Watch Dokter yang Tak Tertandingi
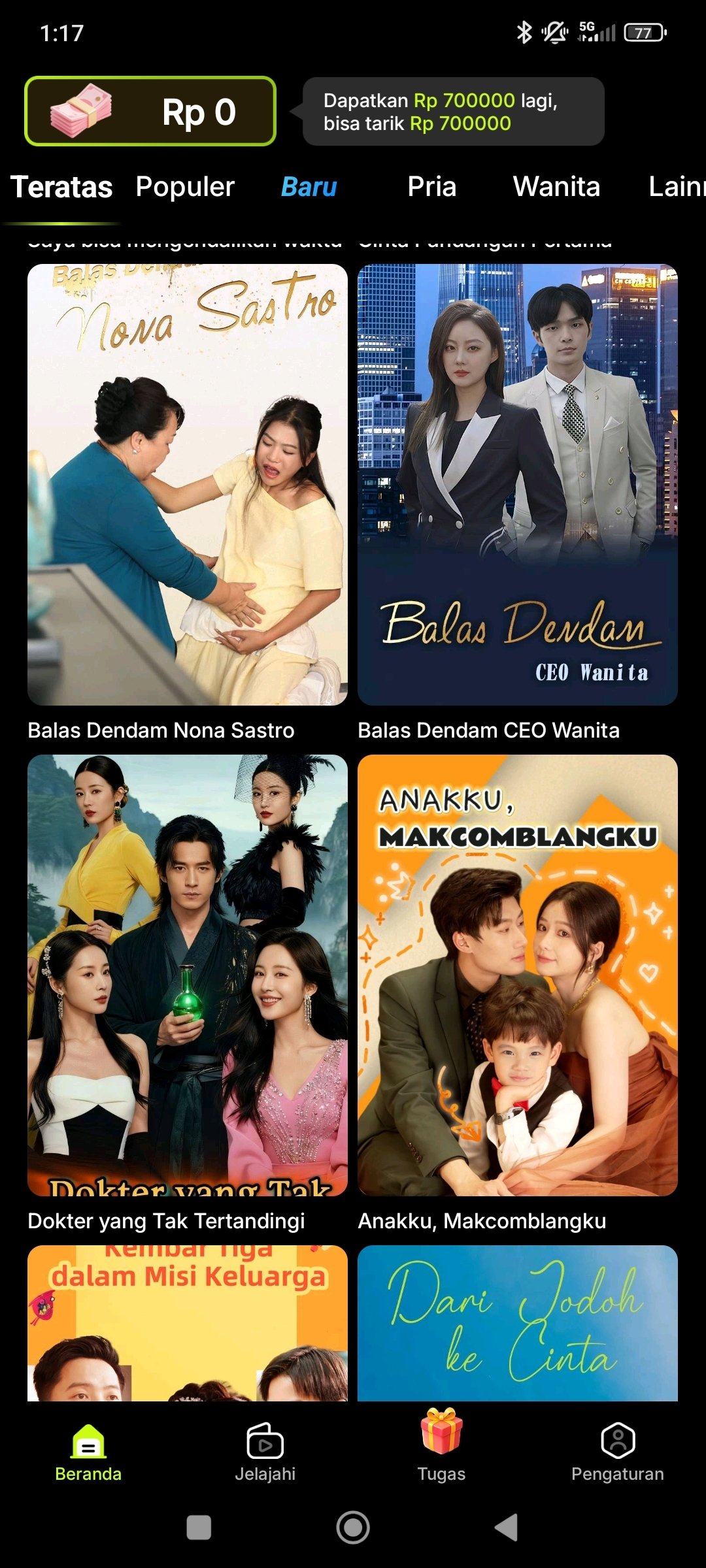 [188, 975]
